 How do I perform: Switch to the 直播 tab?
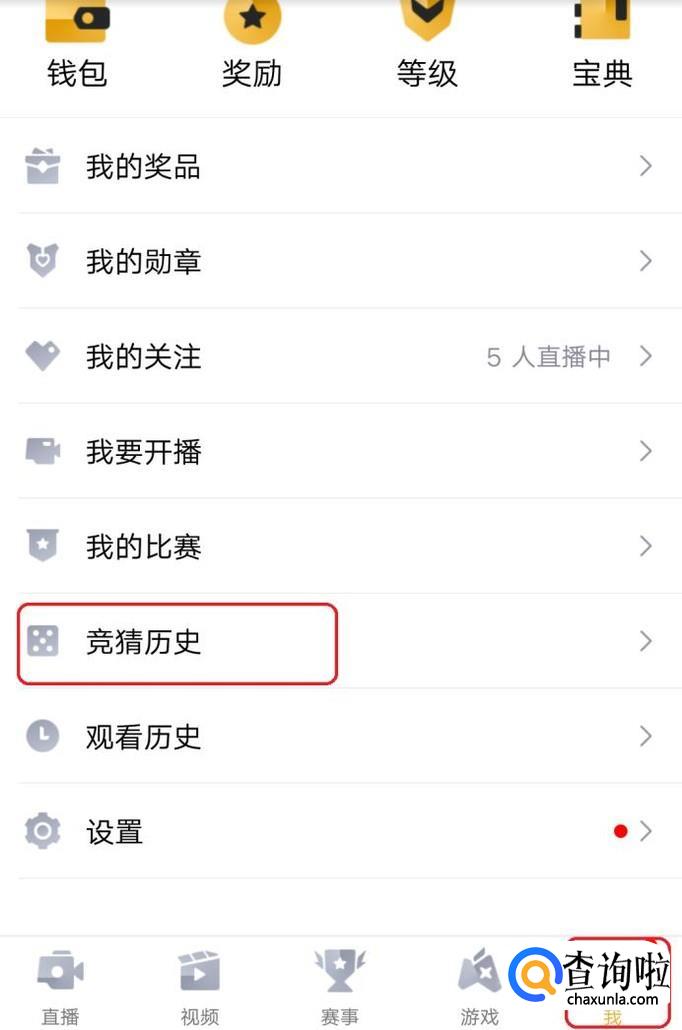coord(60,985)
